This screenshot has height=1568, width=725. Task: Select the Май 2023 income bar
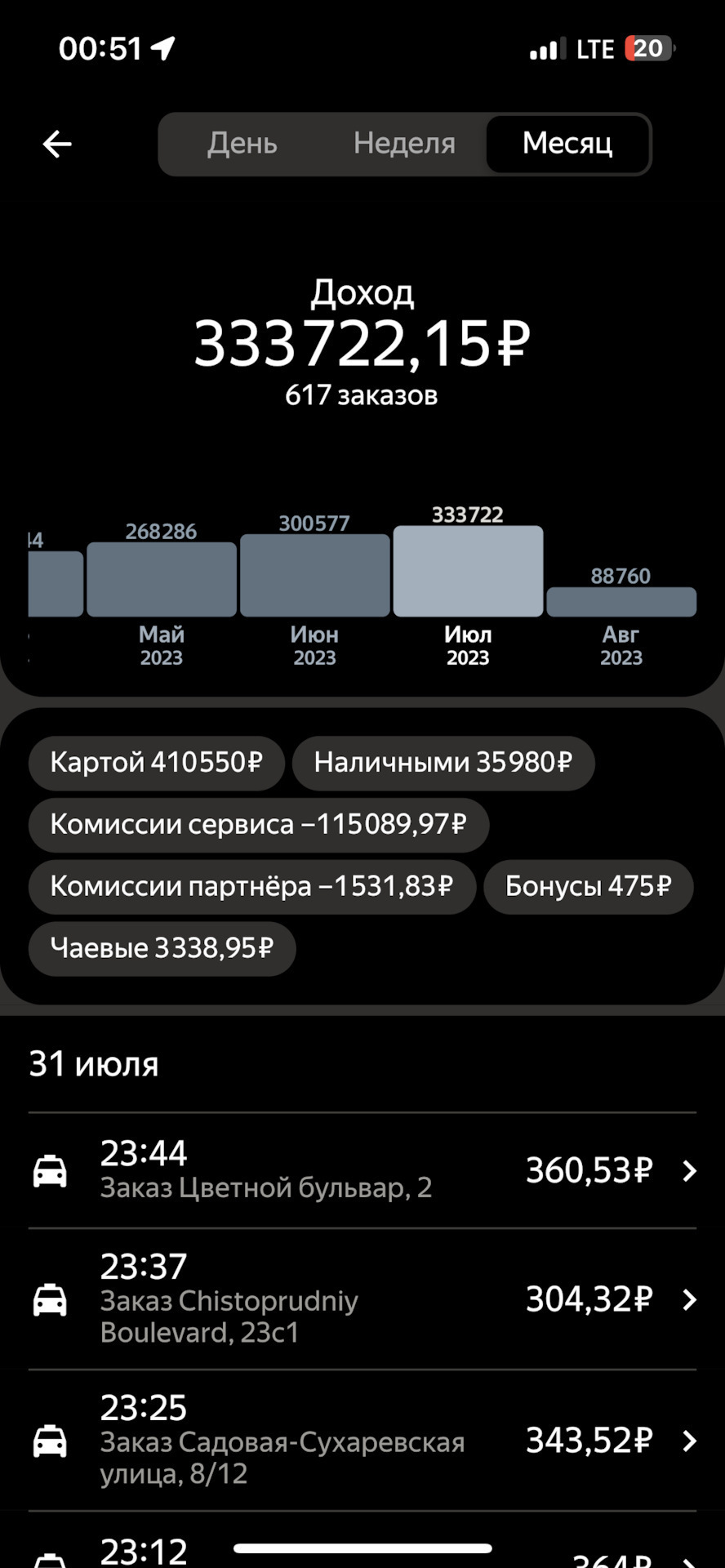tap(162, 579)
